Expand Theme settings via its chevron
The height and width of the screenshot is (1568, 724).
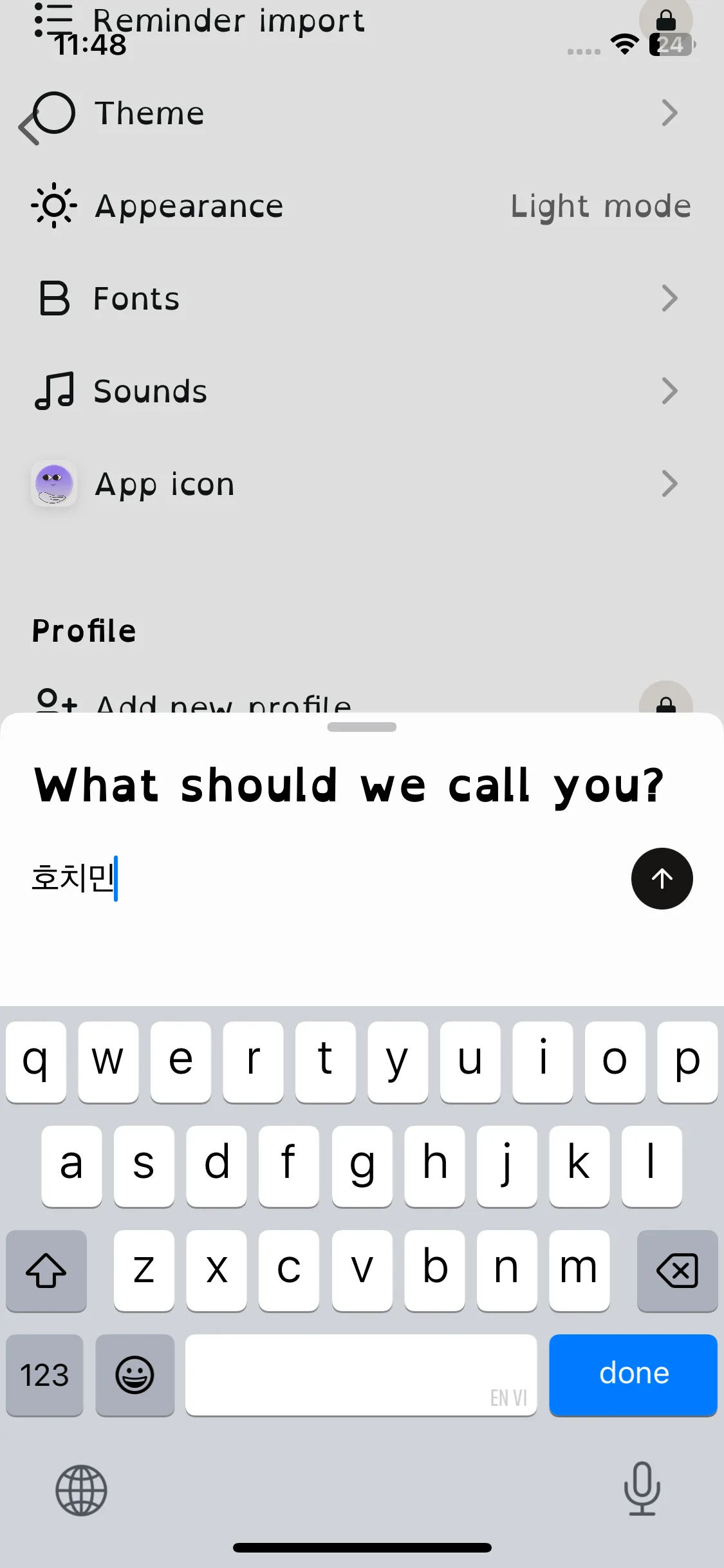(x=669, y=113)
